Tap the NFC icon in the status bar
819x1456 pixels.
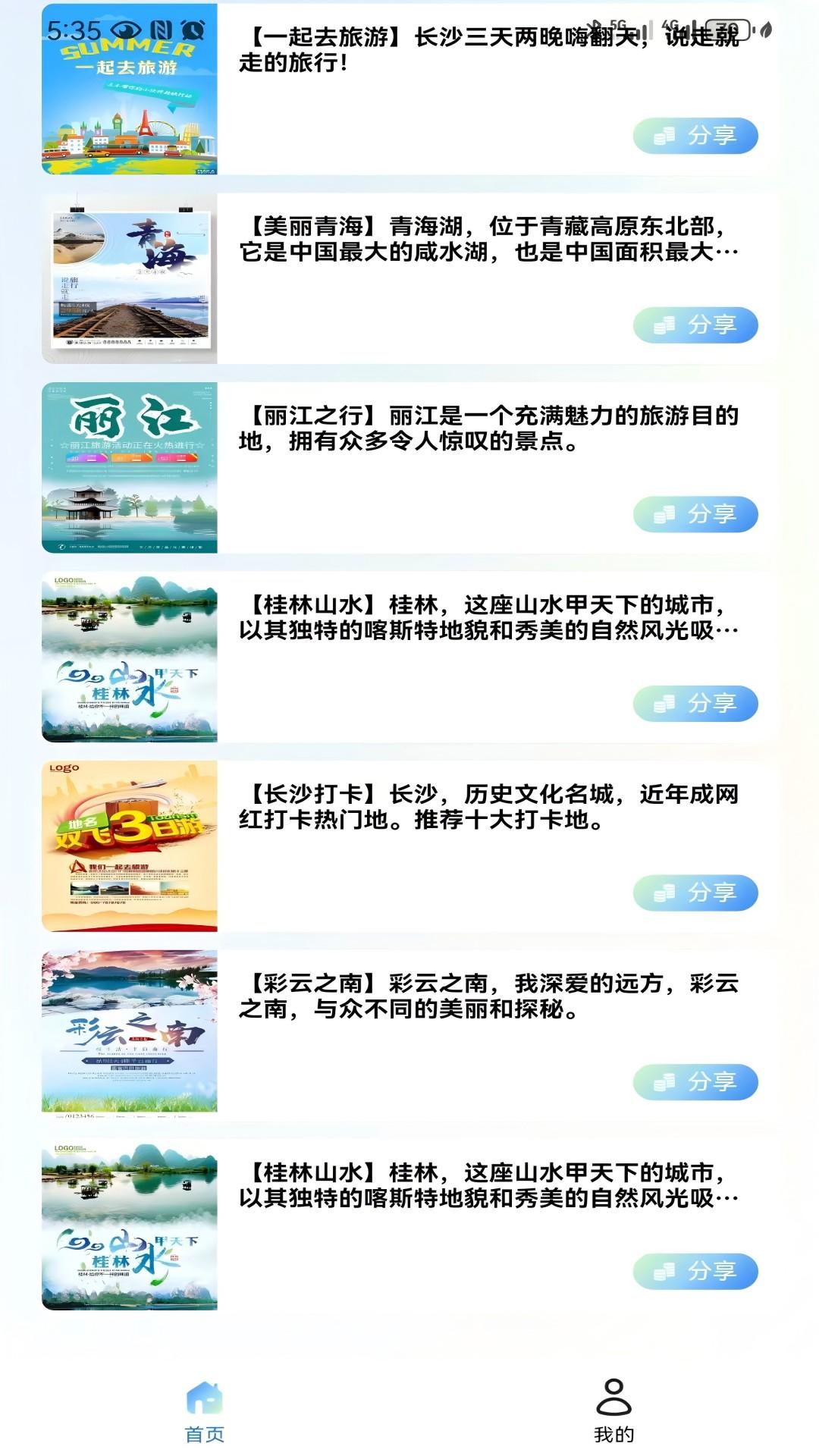(162, 30)
